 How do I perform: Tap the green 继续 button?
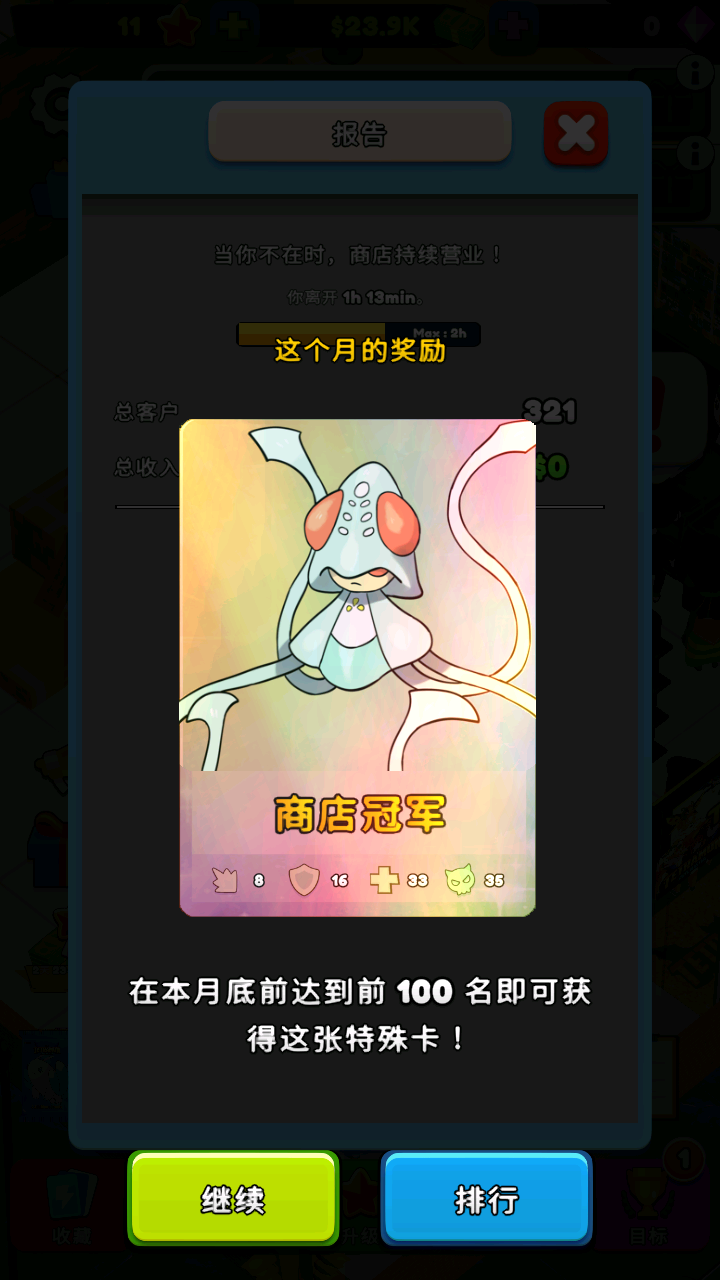click(x=233, y=1198)
